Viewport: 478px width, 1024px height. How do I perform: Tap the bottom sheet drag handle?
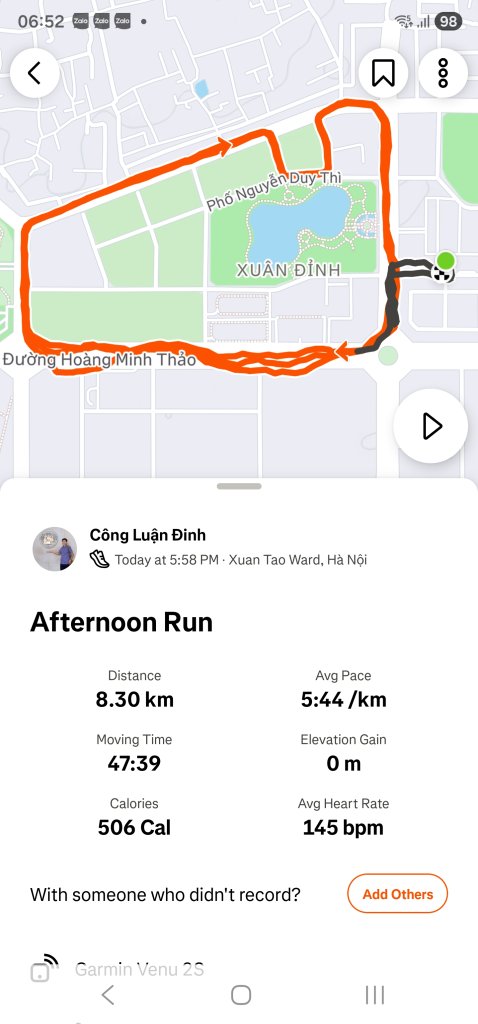240,486
